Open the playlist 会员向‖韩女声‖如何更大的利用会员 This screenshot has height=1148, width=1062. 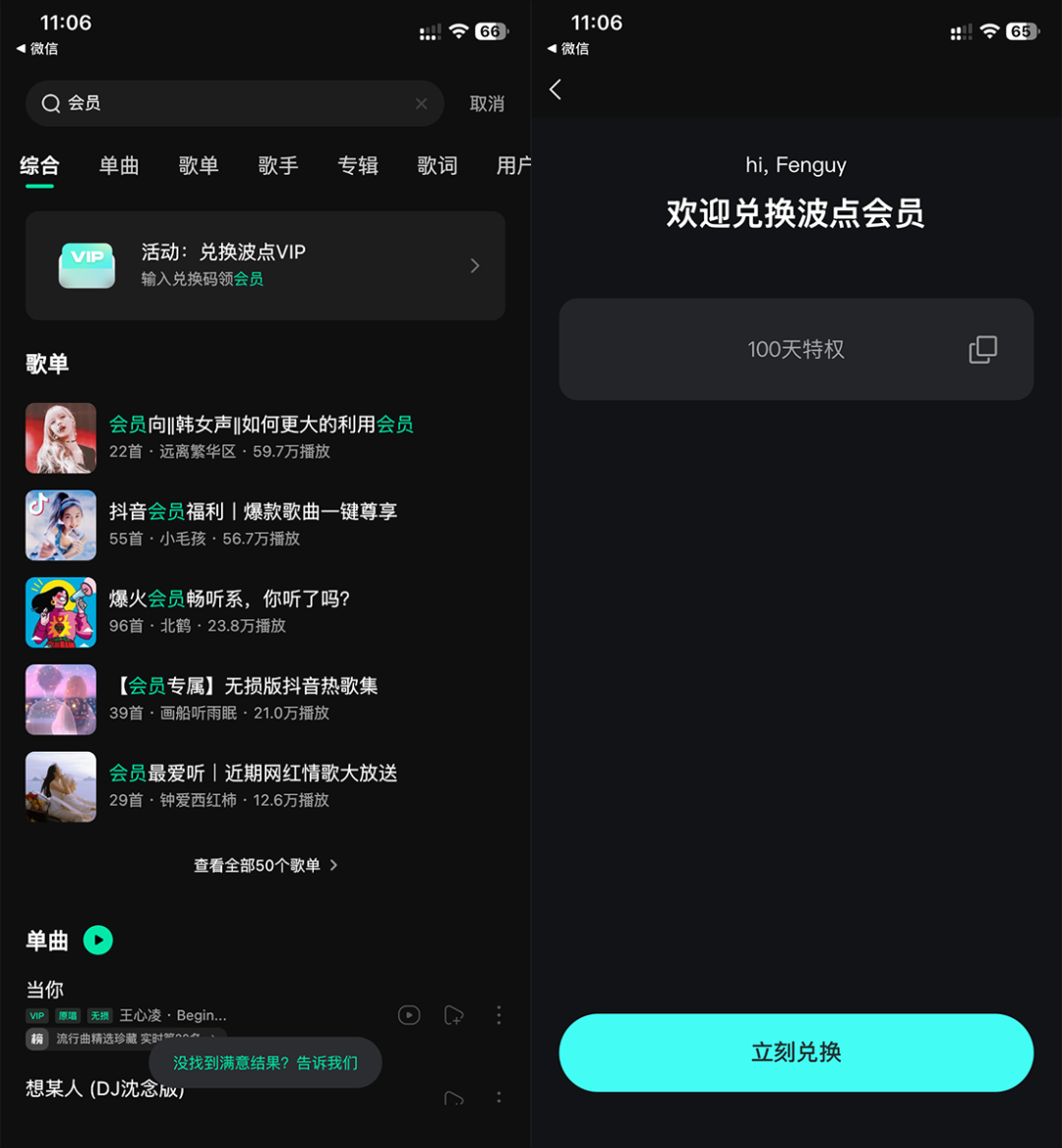click(x=261, y=437)
